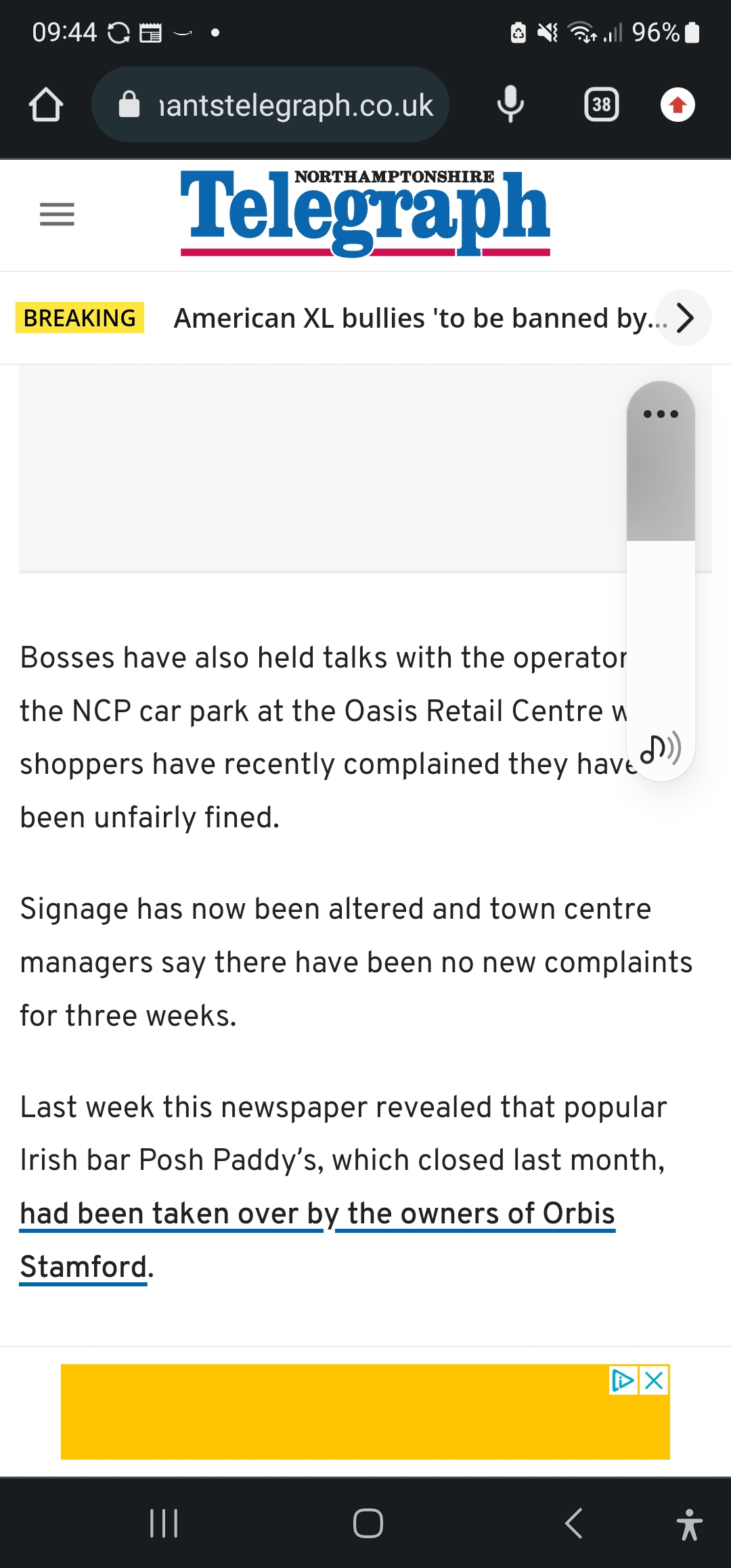Open the tab switcher showing 38 tabs

click(x=601, y=105)
